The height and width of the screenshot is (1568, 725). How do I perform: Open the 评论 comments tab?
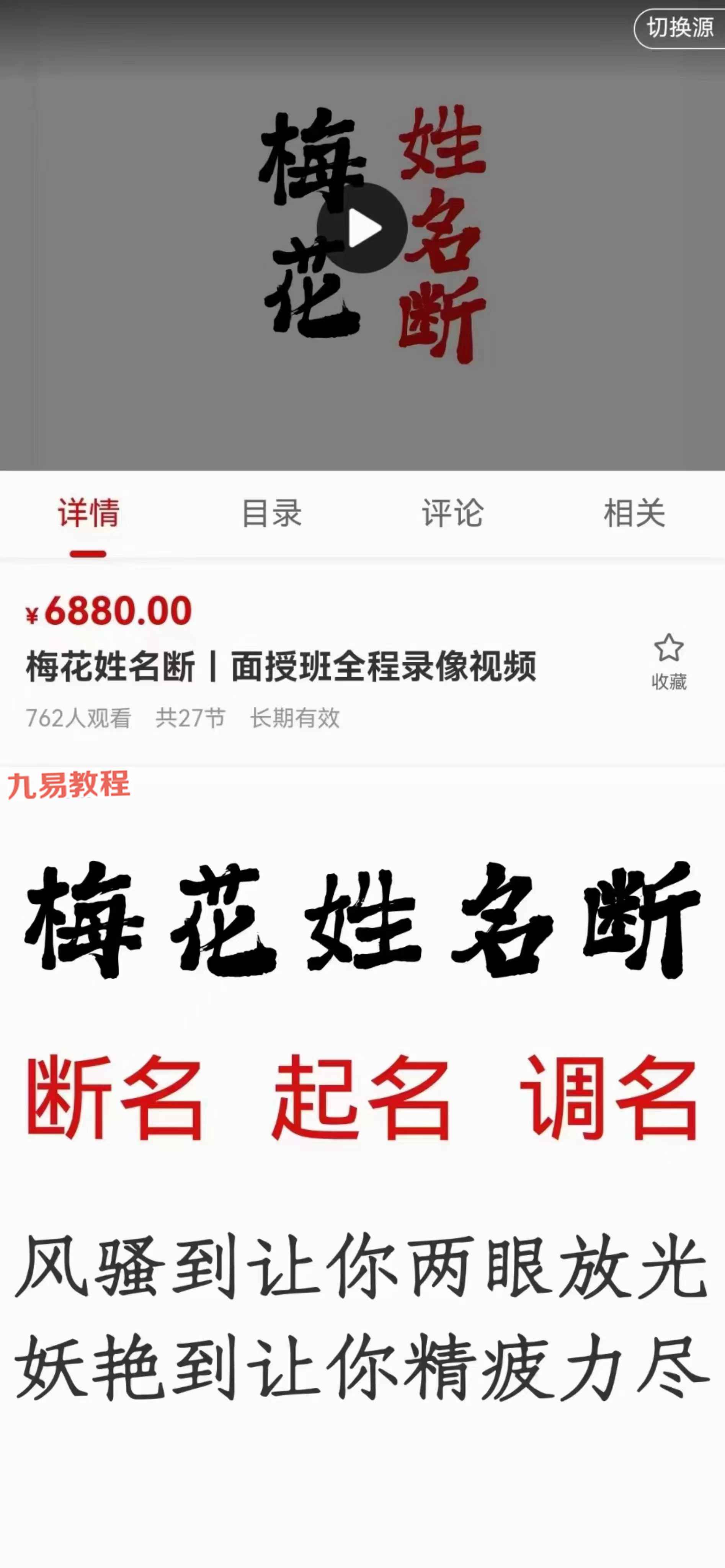pos(453,513)
